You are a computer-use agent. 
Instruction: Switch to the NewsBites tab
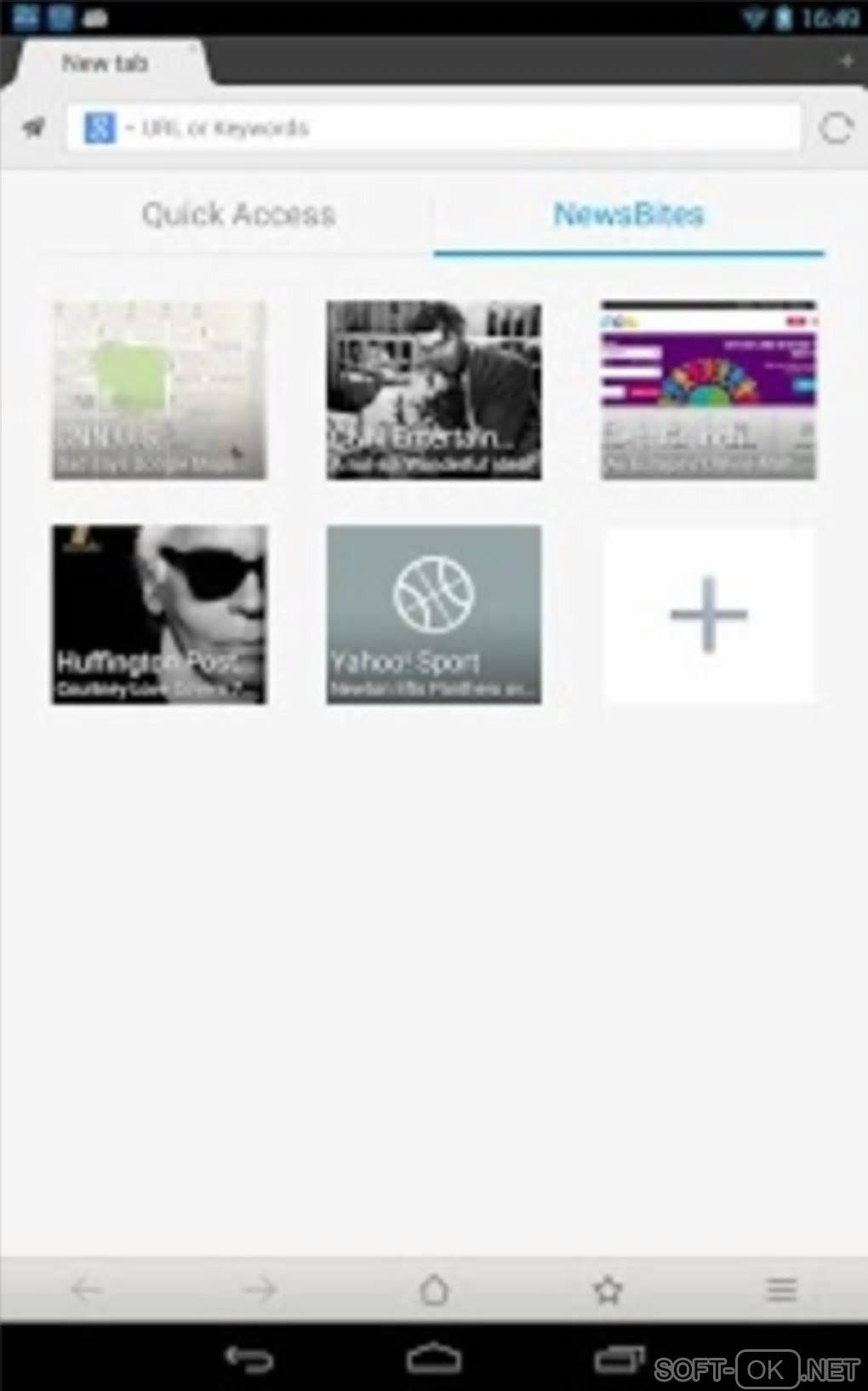[x=629, y=215]
